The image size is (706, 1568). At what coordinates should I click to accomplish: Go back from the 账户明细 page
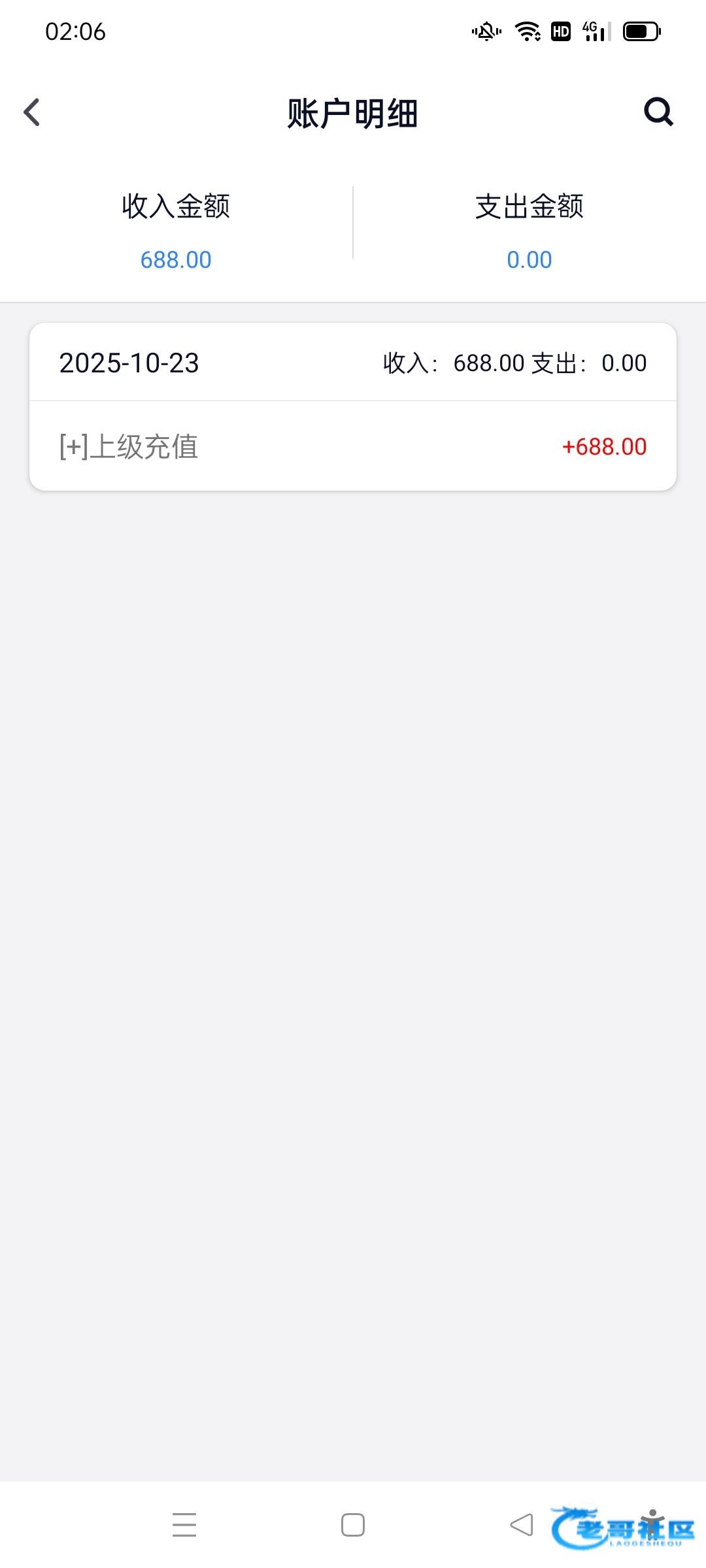[32, 112]
